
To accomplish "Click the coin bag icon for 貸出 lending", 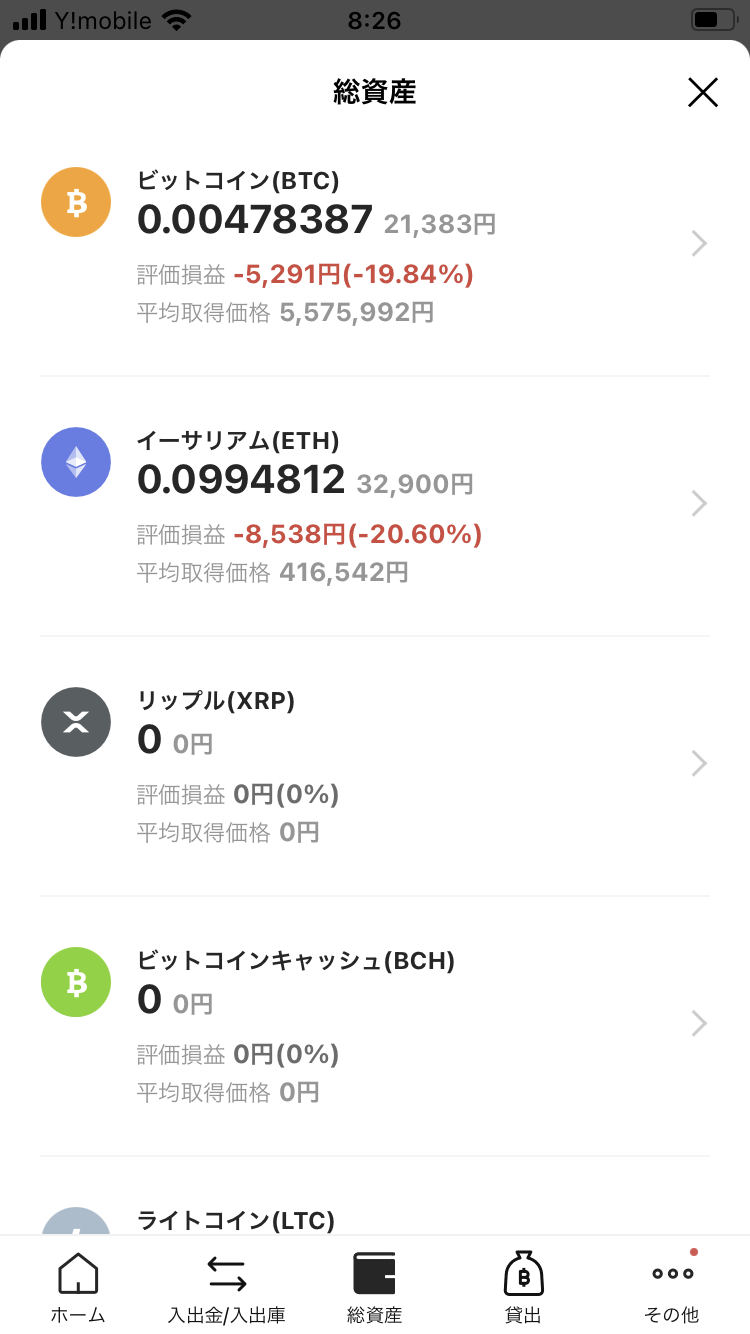I will (x=522, y=1272).
